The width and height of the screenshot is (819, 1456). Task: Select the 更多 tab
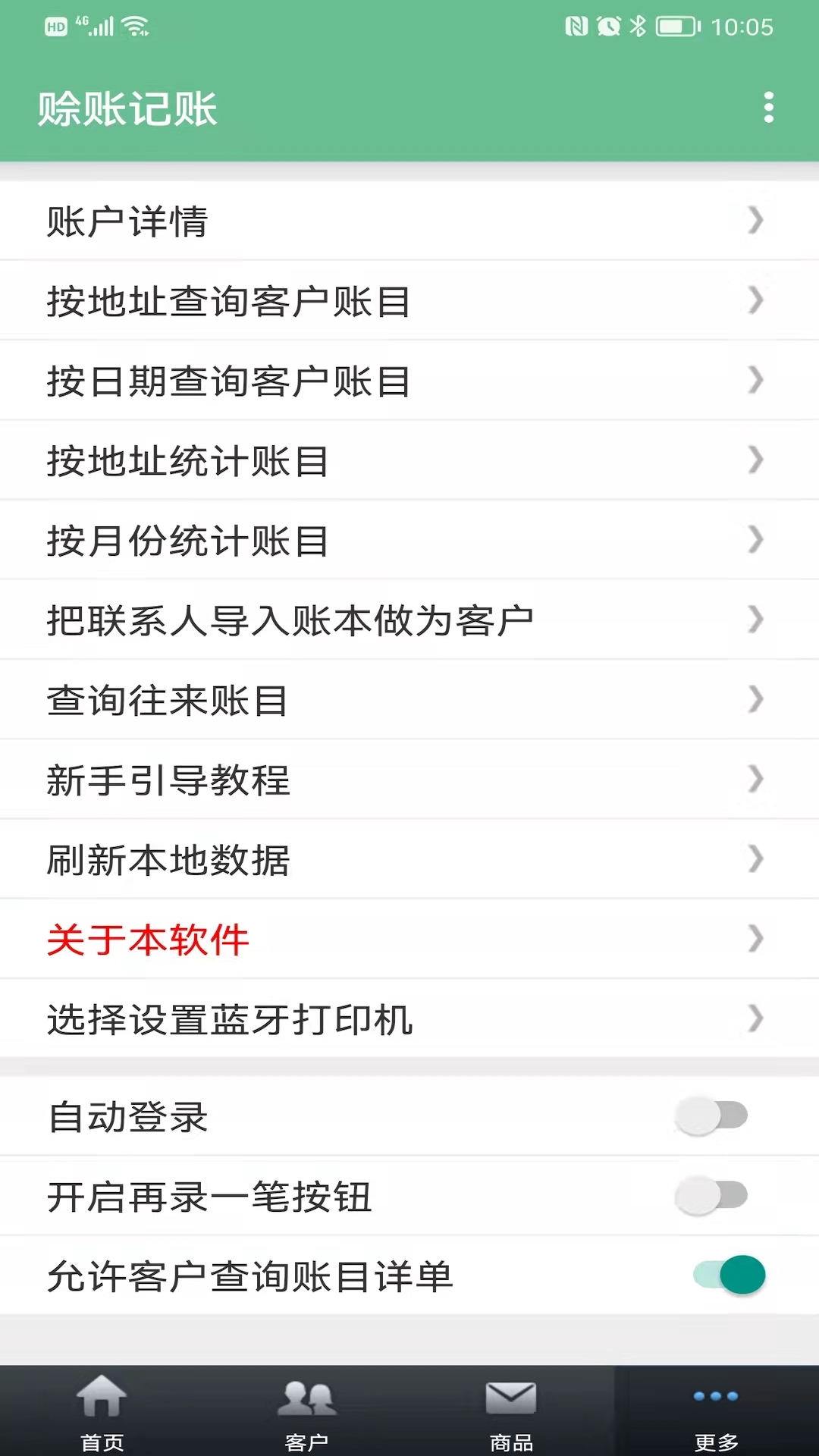click(717, 1412)
